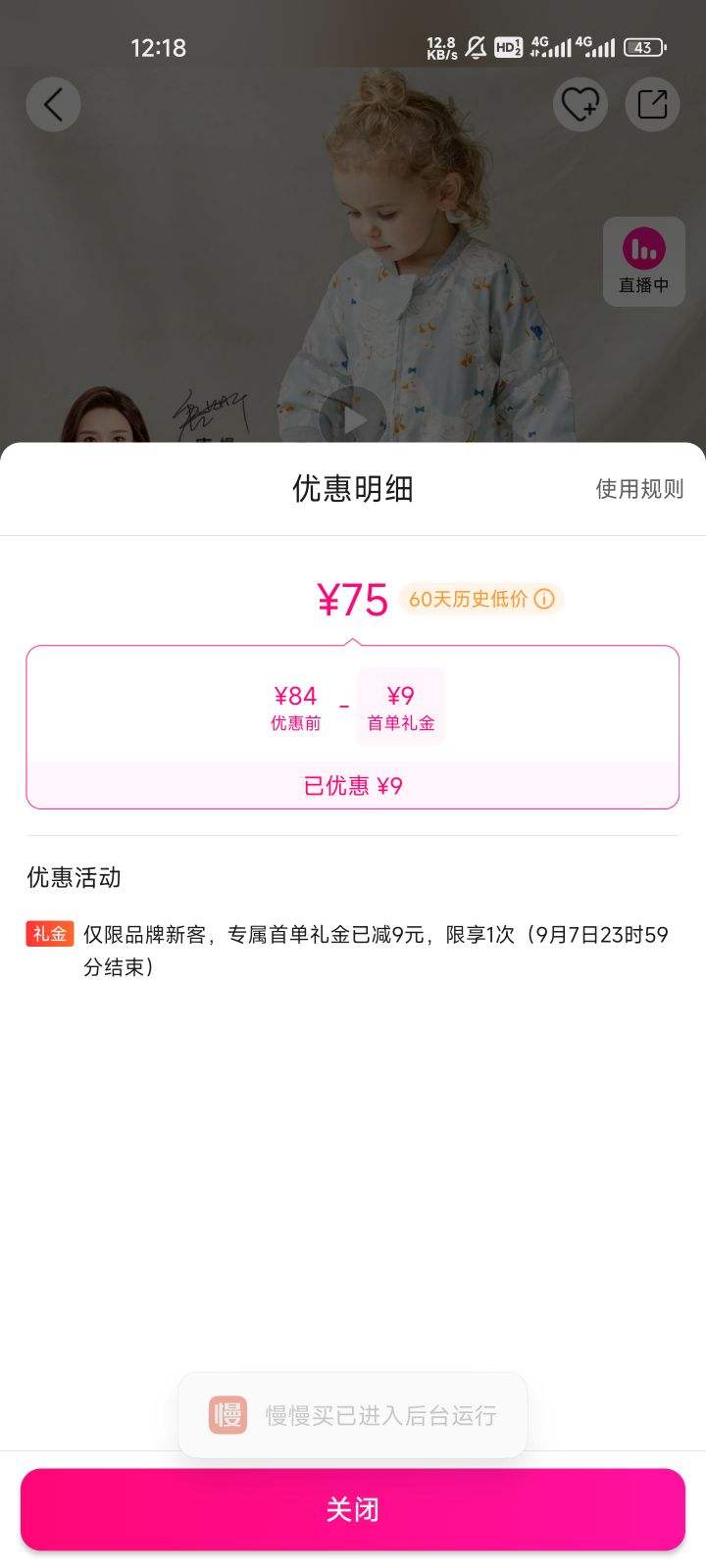Play the product video
This screenshot has width=706, height=1568.
353,419
